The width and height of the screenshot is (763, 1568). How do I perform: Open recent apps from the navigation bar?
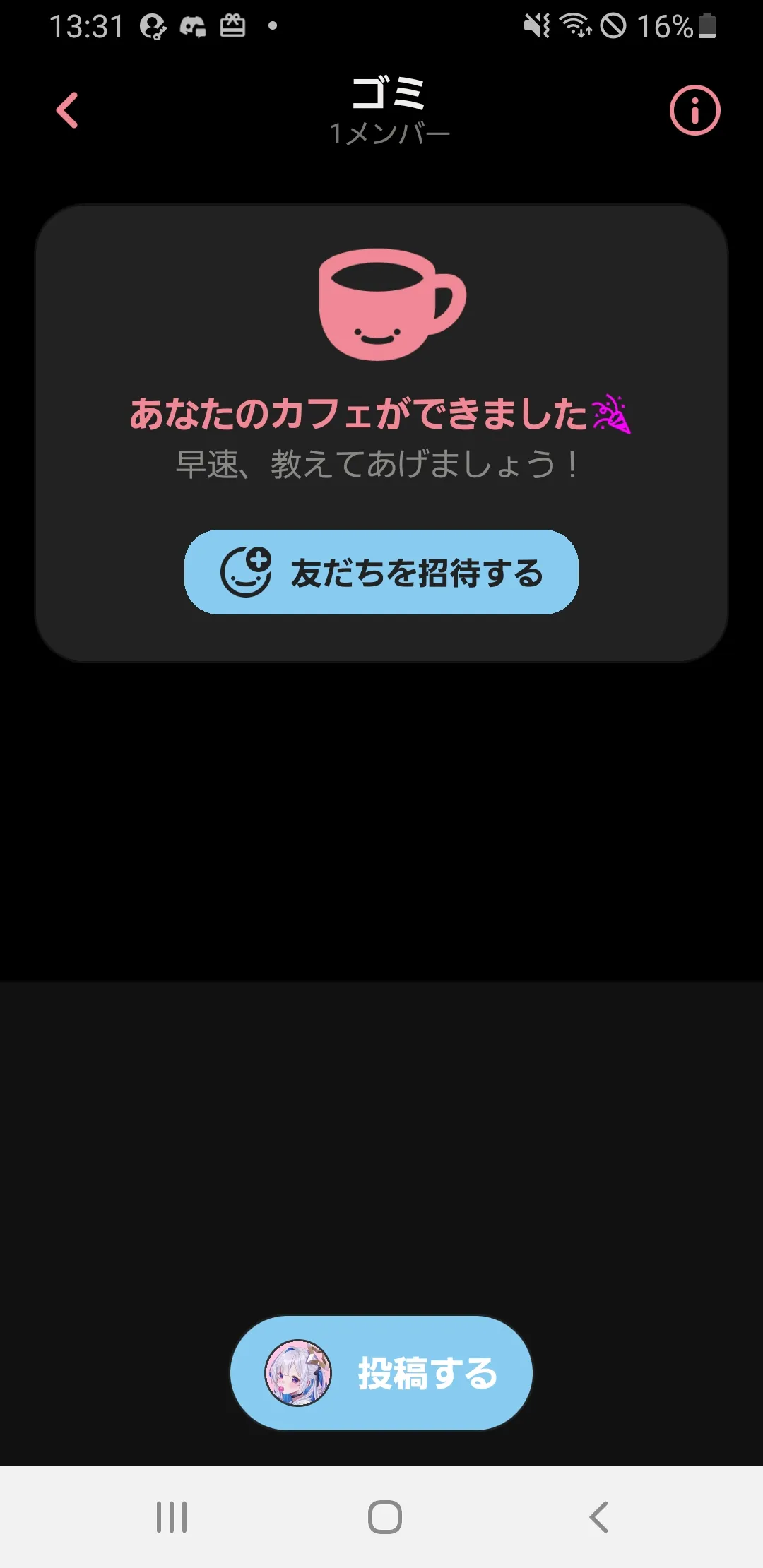pyautogui.click(x=172, y=1517)
